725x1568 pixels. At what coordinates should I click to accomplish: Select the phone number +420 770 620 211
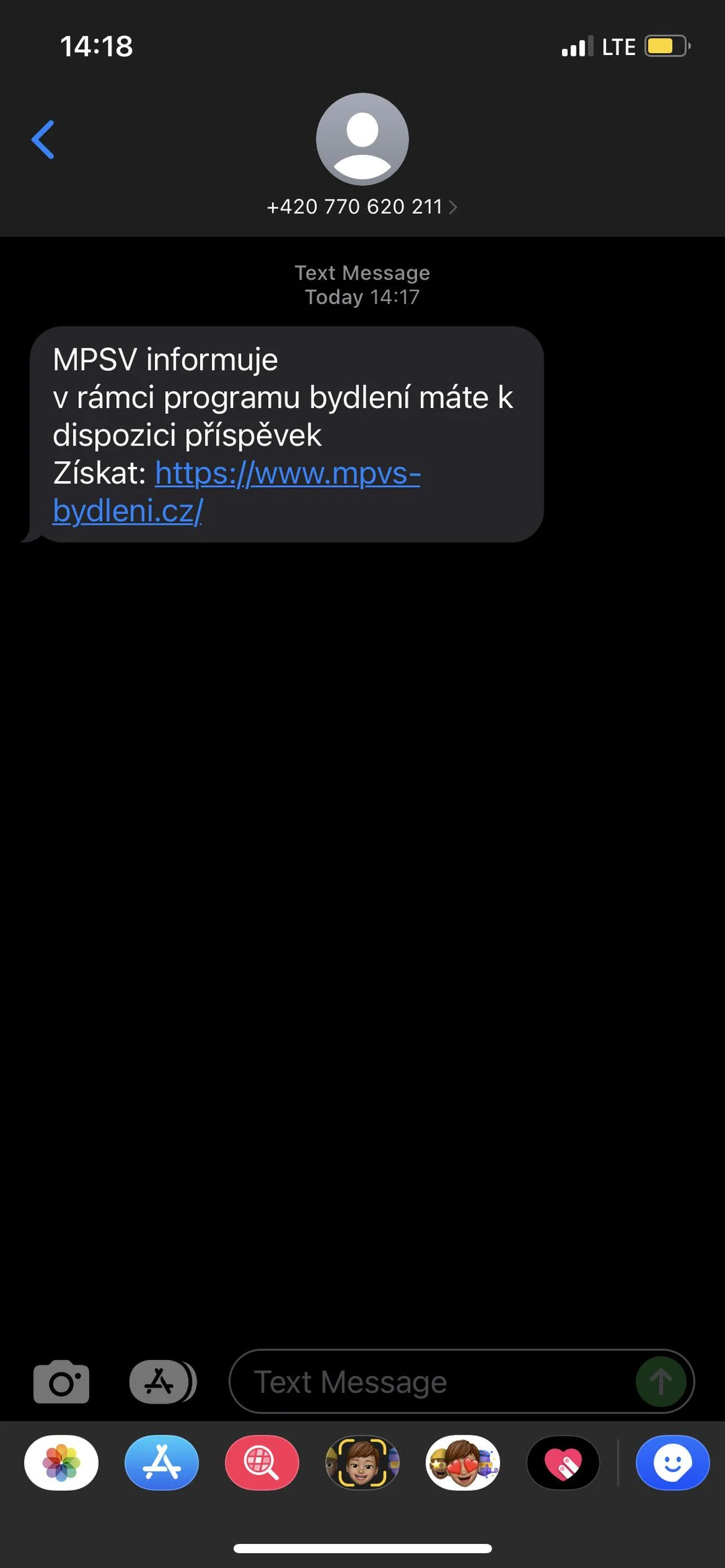(354, 207)
